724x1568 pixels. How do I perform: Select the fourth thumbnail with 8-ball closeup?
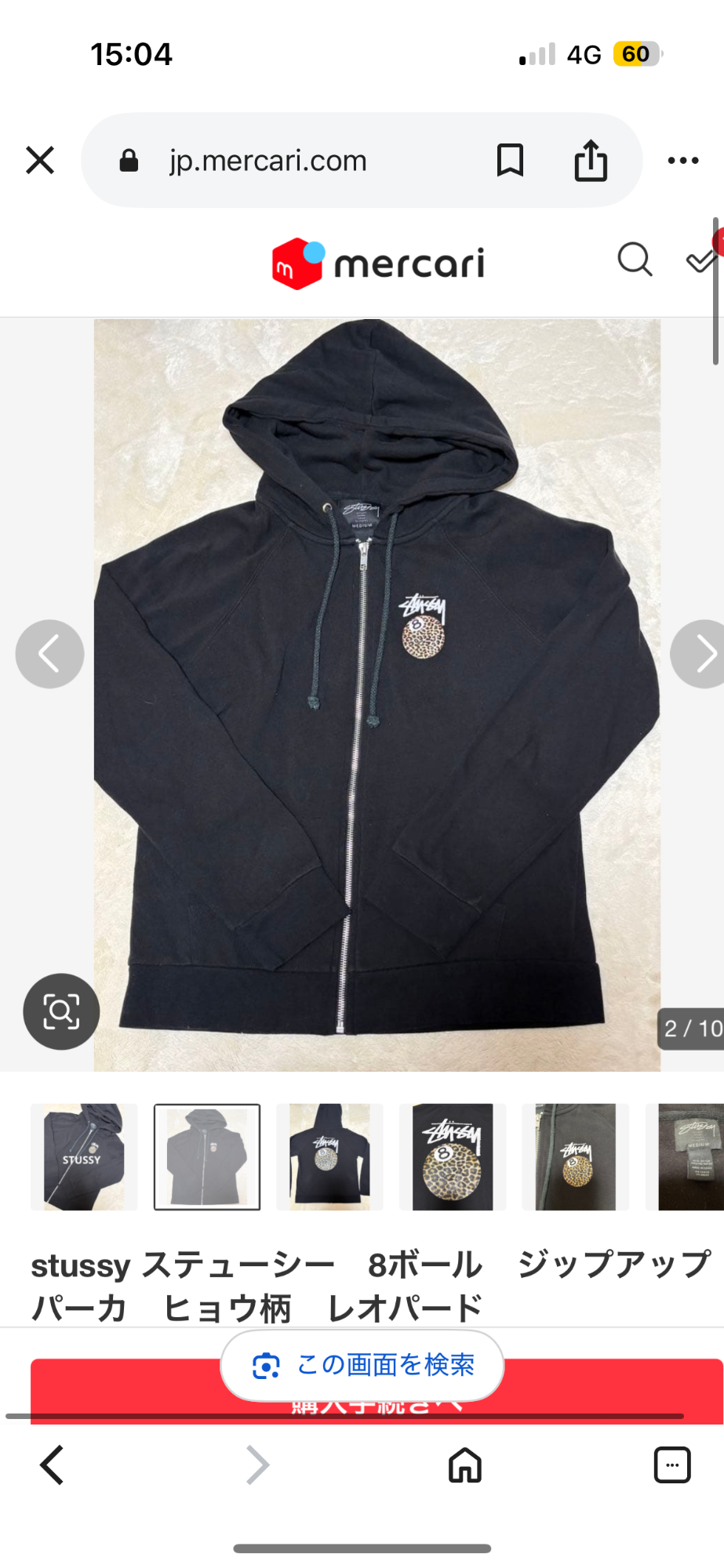[x=453, y=1157]
